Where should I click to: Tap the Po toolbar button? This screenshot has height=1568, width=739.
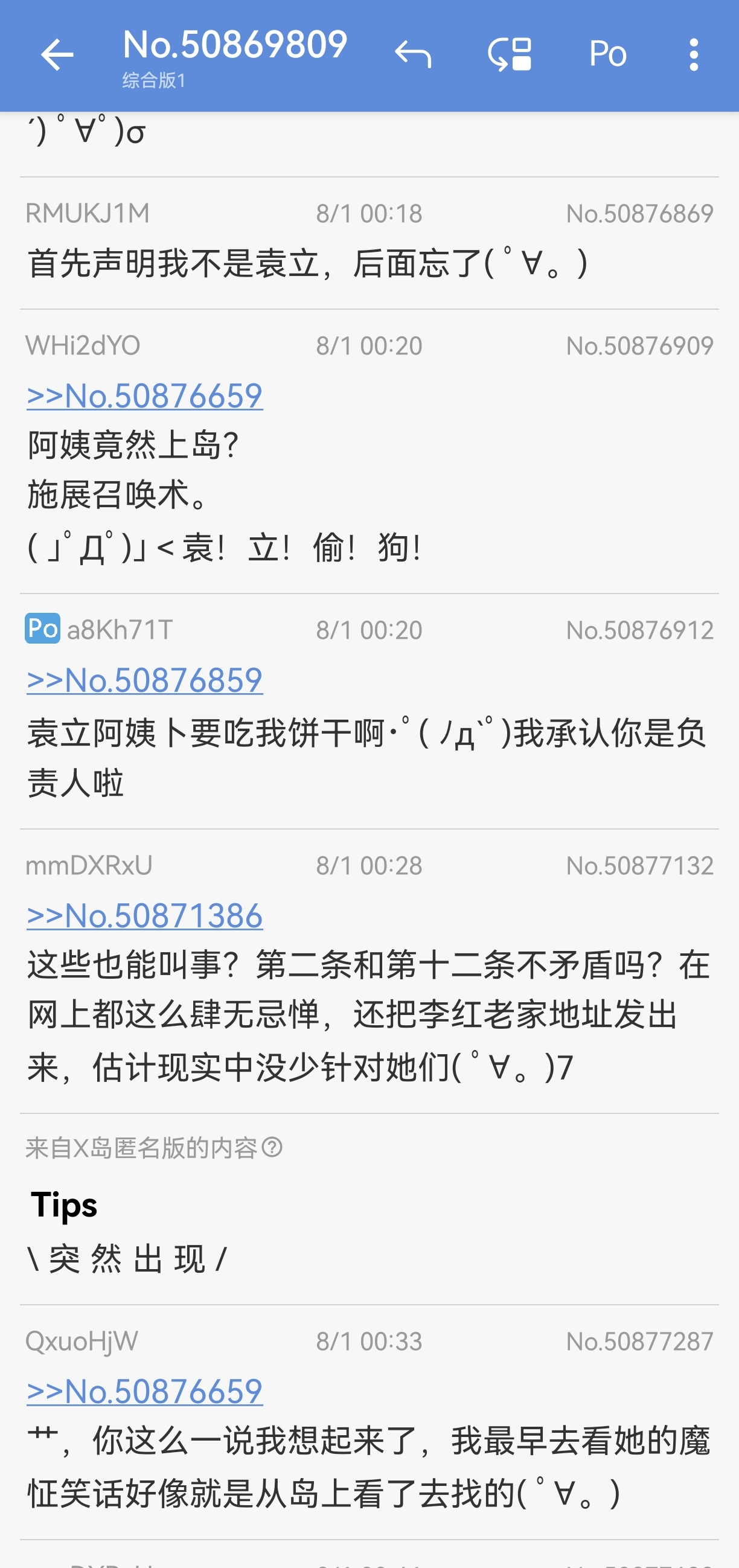point(607,55)
